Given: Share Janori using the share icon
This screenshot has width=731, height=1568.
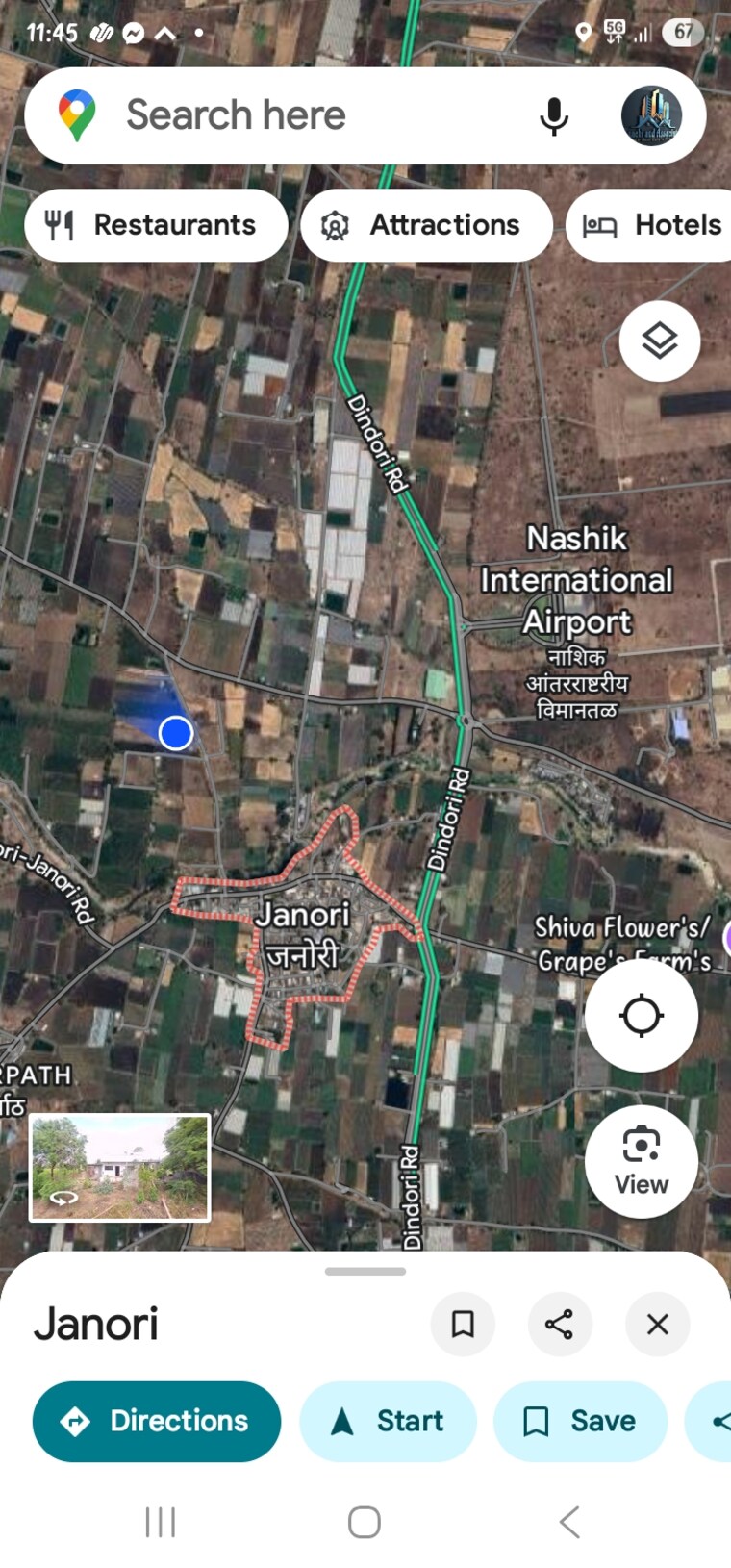Looking at the screenshot, I should pyautogui.click(x=560, y=1325).
